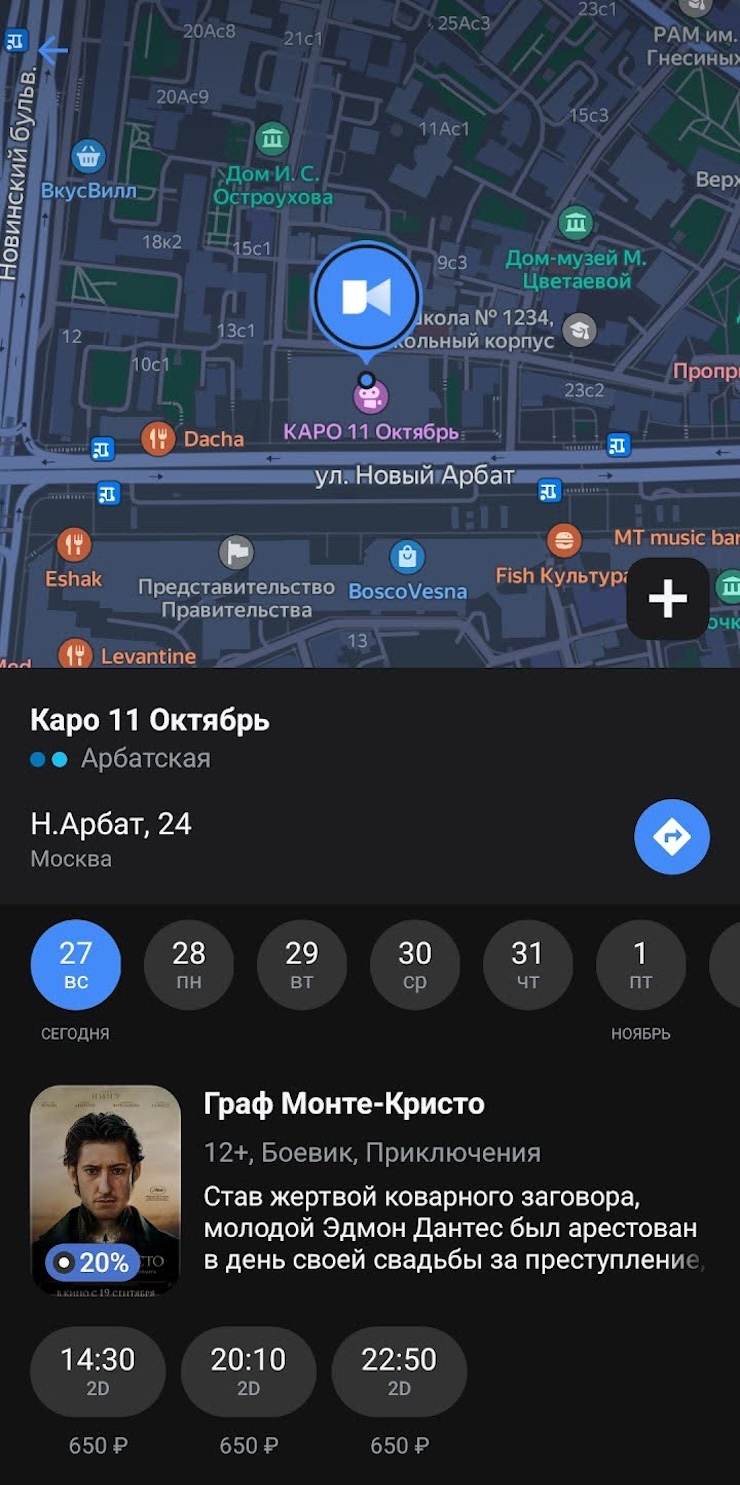The image size is (740, 1485).
Task: Open the Eshak restaurant marker
Action: (x=74, y=545)
